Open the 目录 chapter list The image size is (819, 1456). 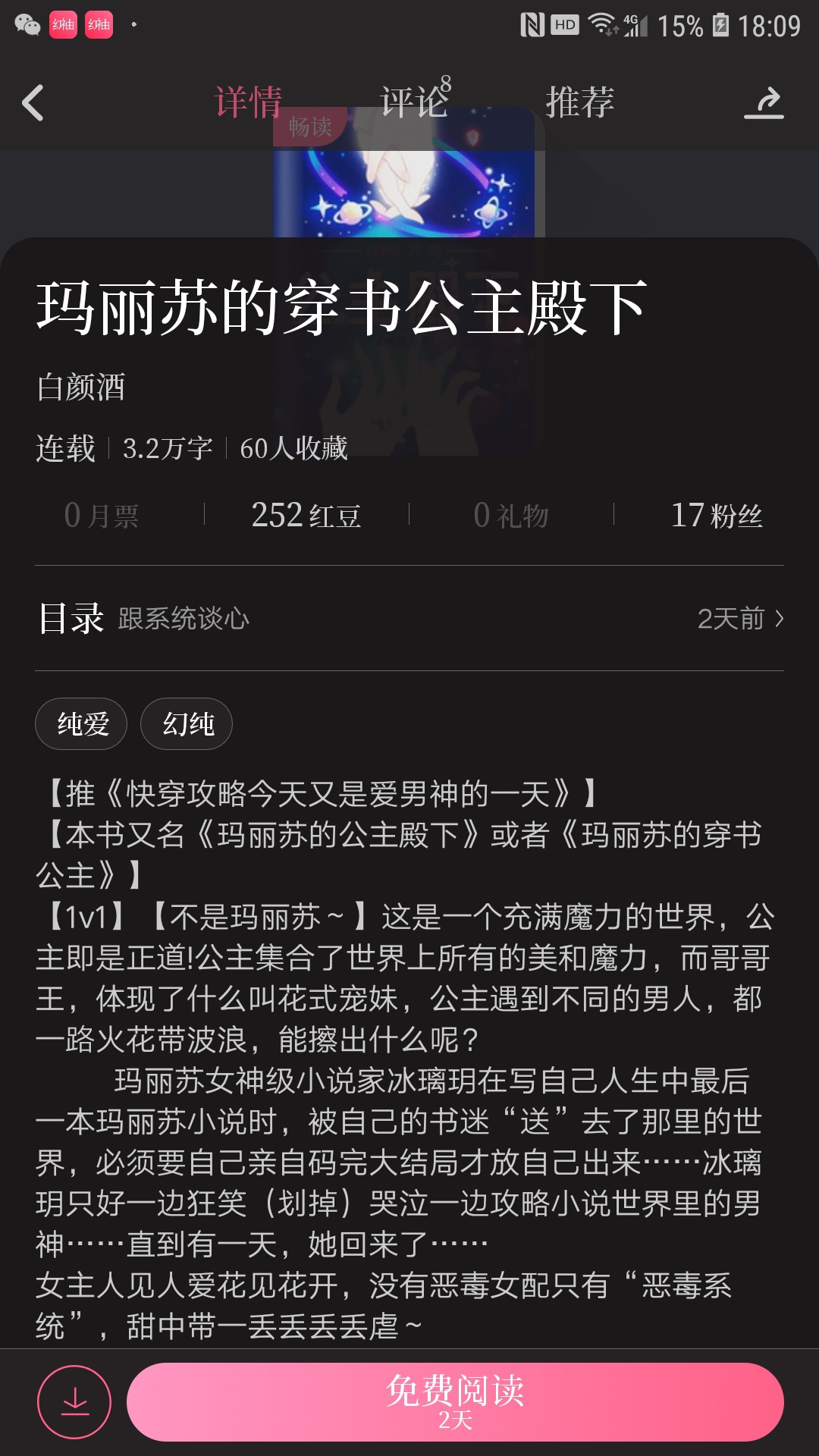(x=409, y=619)
